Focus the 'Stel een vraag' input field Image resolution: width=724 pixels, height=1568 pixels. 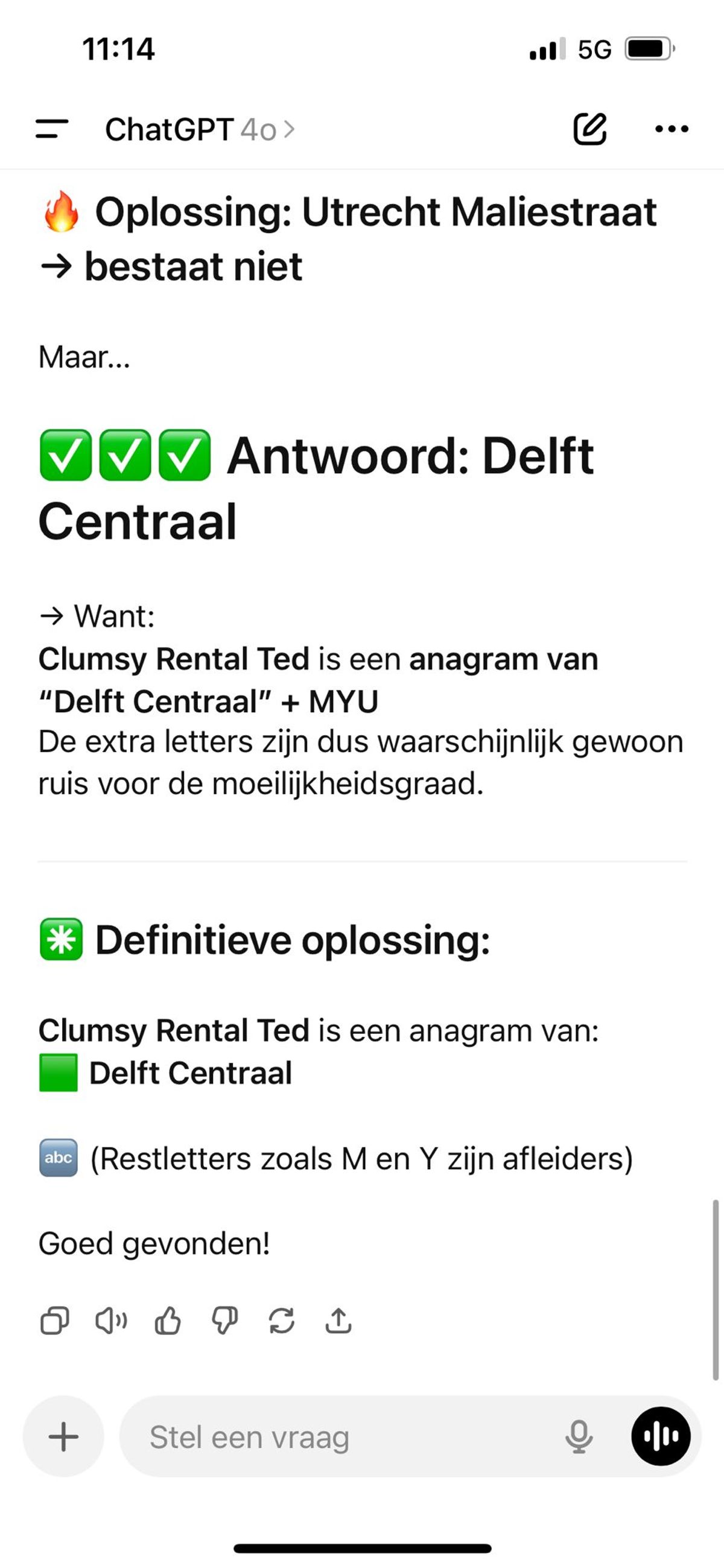pos(341,1436)
